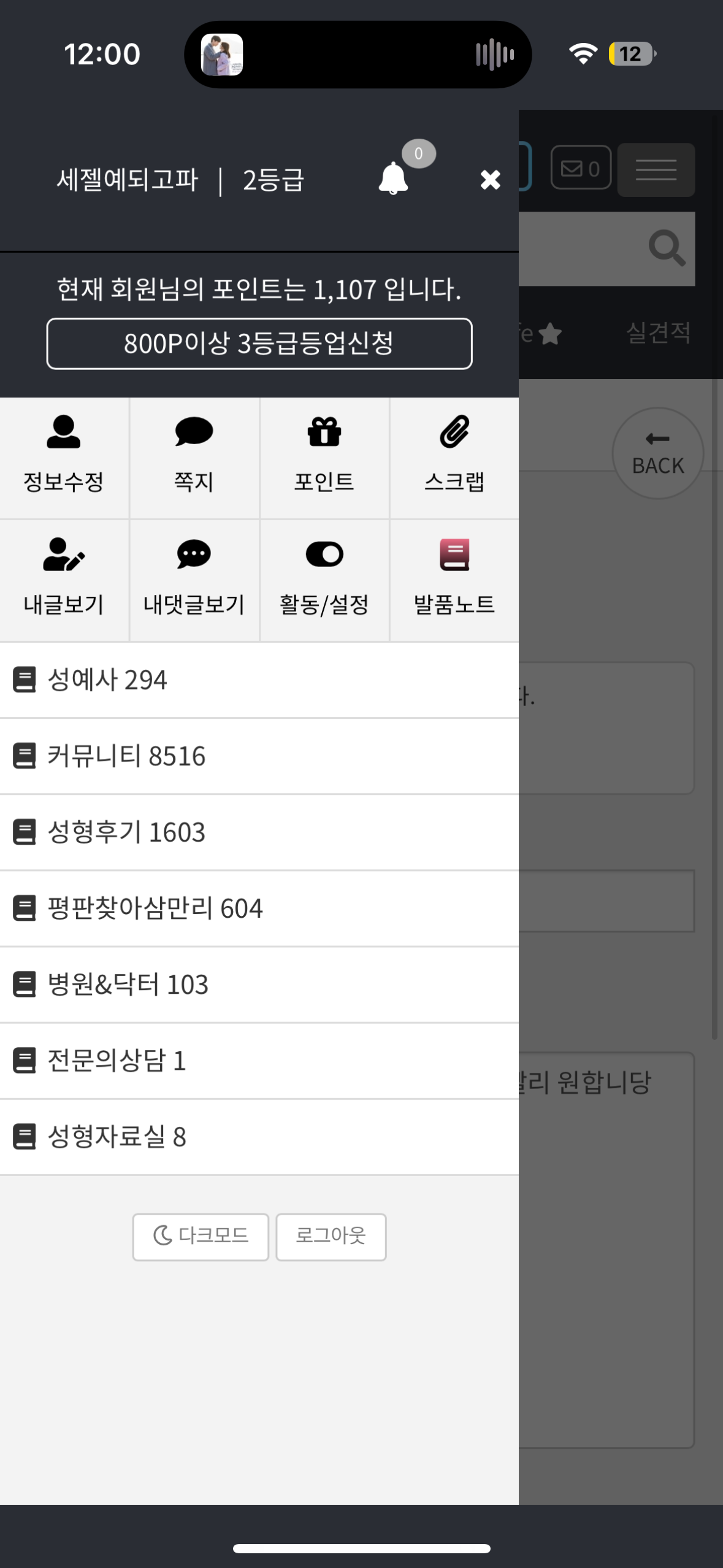Close the side menu with the X
The width and height of the screenshot is (723, 1568).
490,180
